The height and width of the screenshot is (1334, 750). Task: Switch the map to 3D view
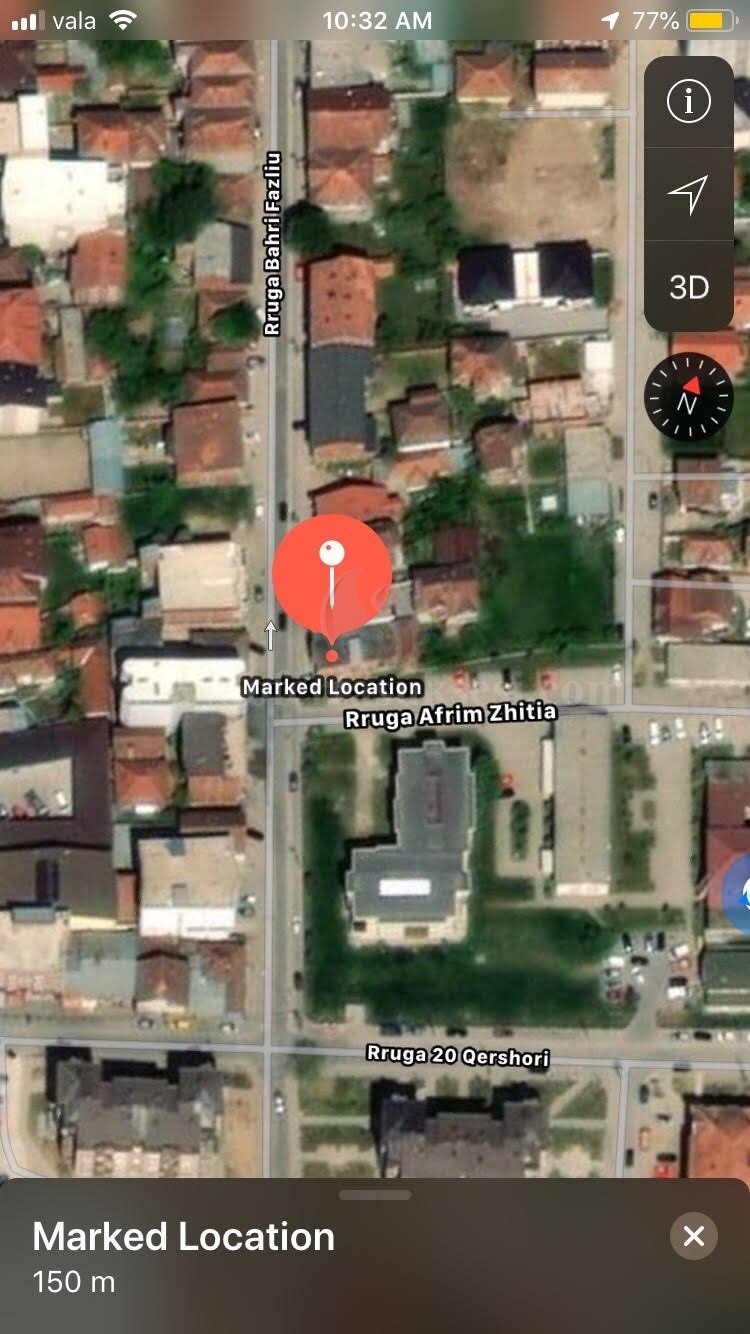pos(688,287)
